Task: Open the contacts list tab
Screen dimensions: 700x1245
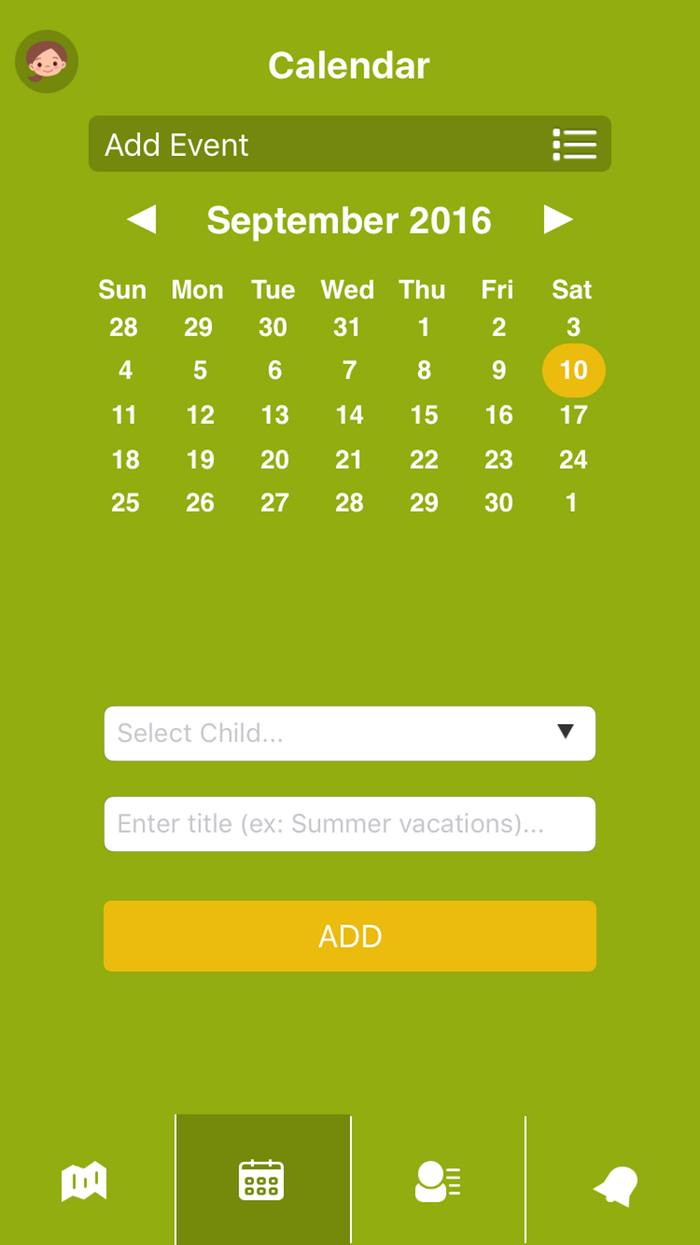Action: point(437,1182)
